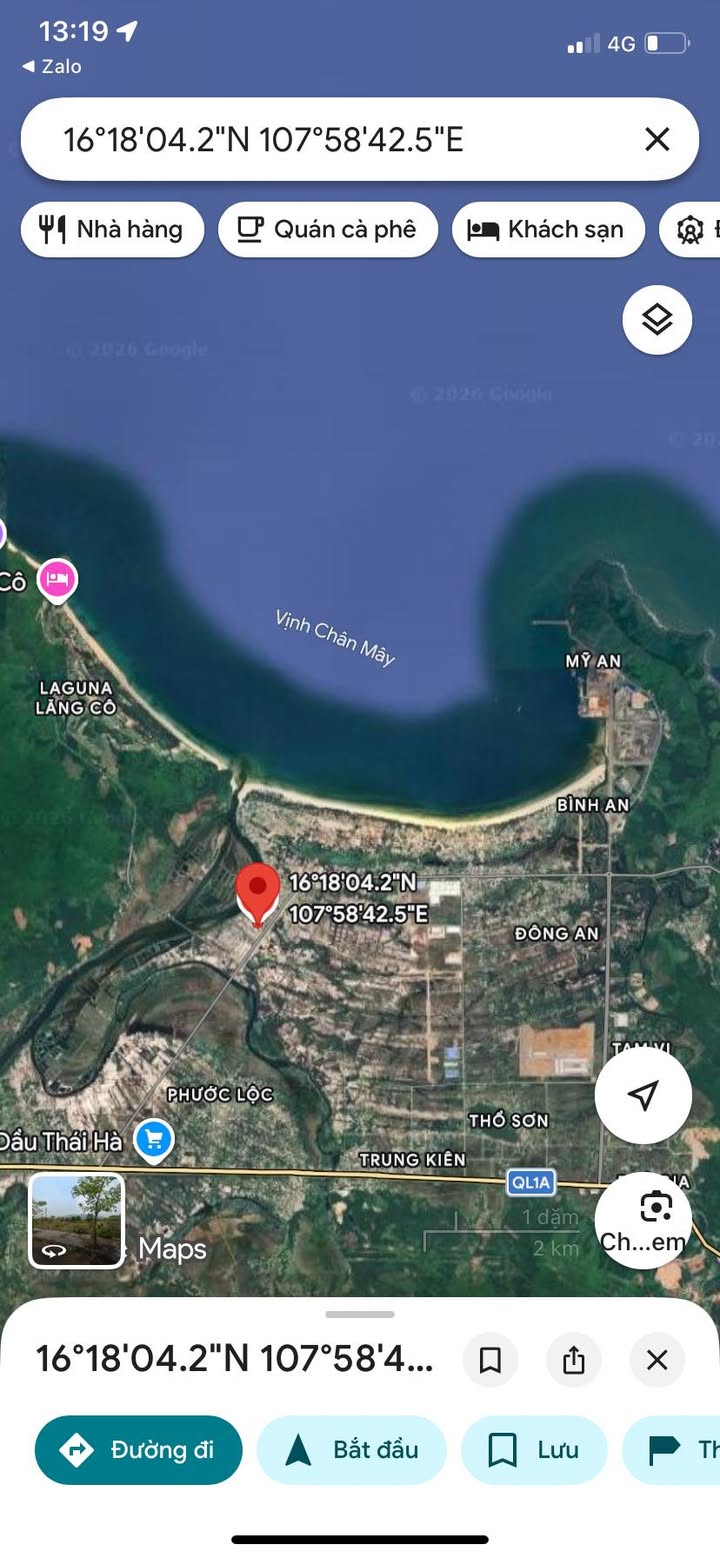This screenshot has width=720, height=1558.
Task: Clear the coordinates in the search bar
Action: click(x=657, y=139)
